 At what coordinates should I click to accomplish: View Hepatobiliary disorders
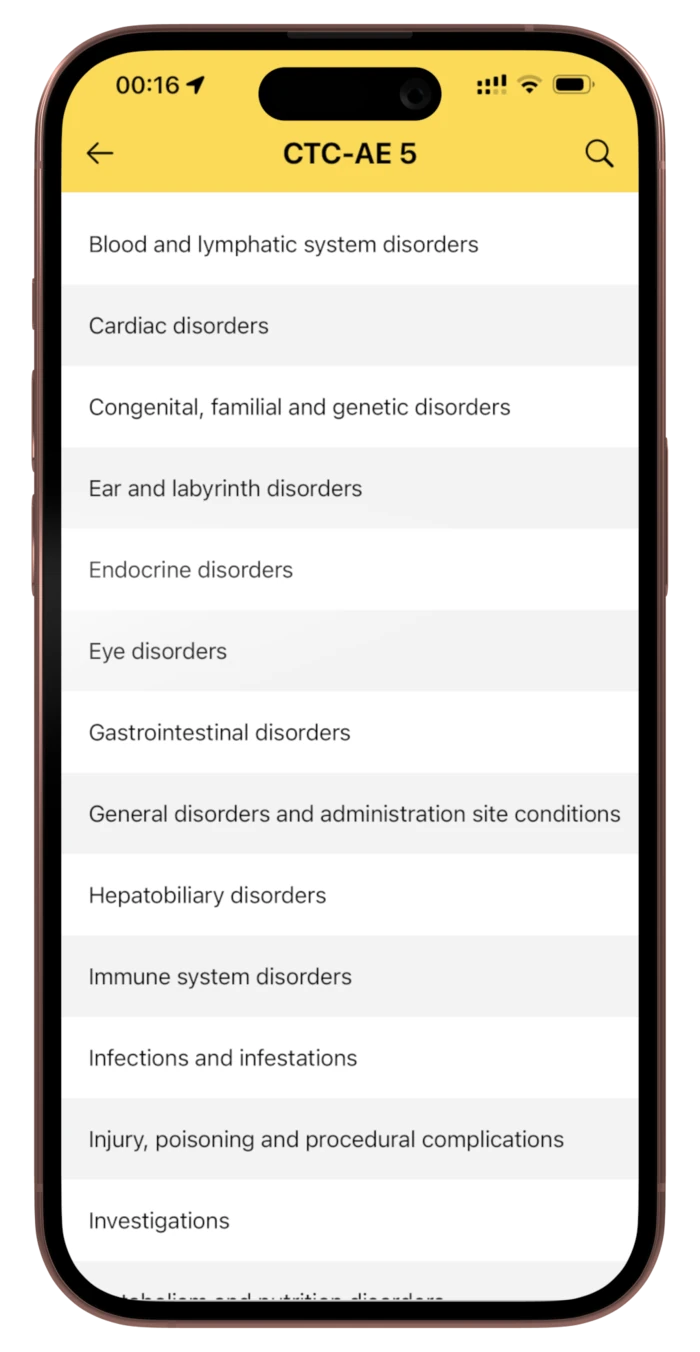(350, 895)
